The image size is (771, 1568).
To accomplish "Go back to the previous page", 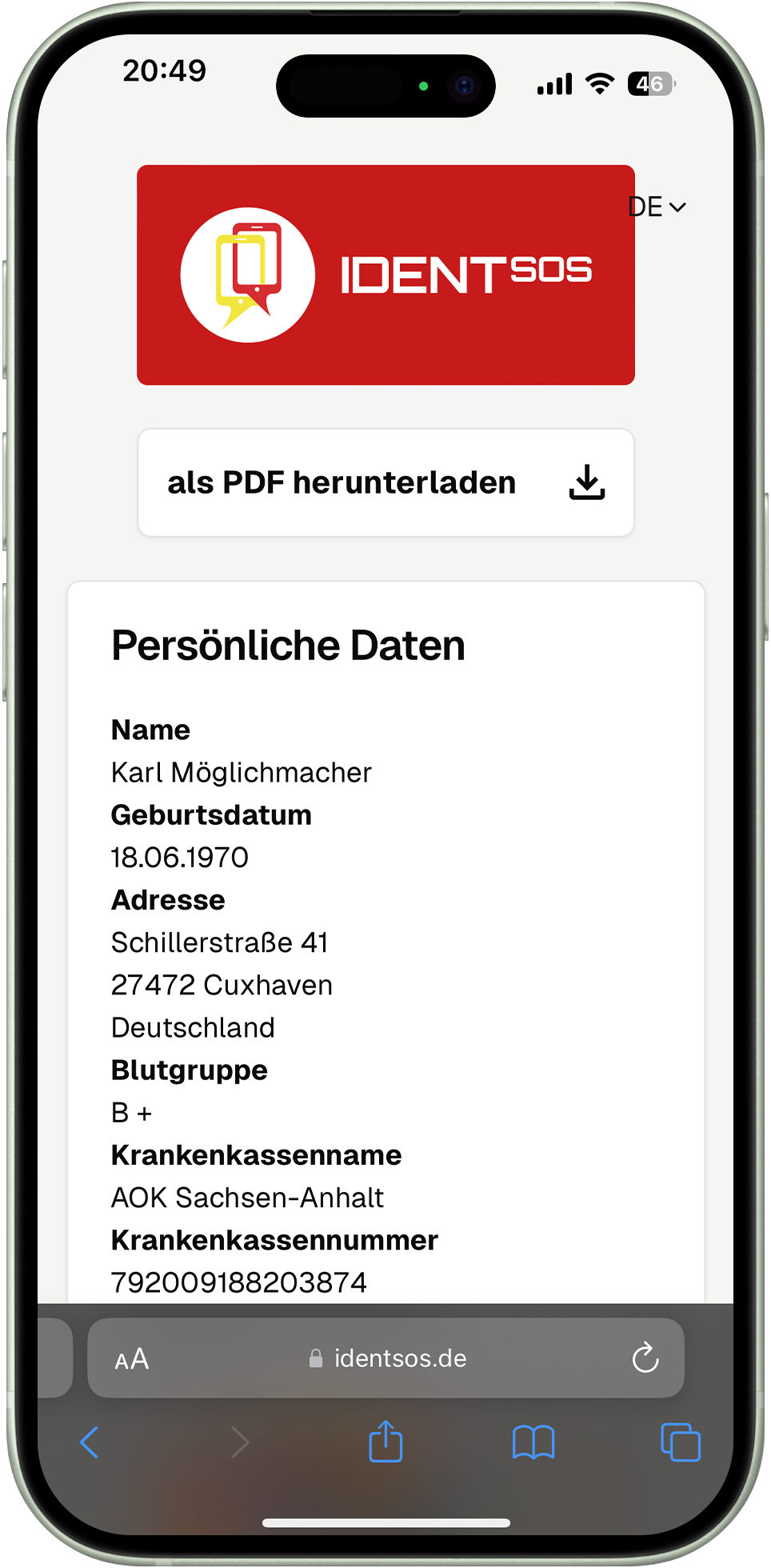I will pyautogui.click(x=90, y=1442).
